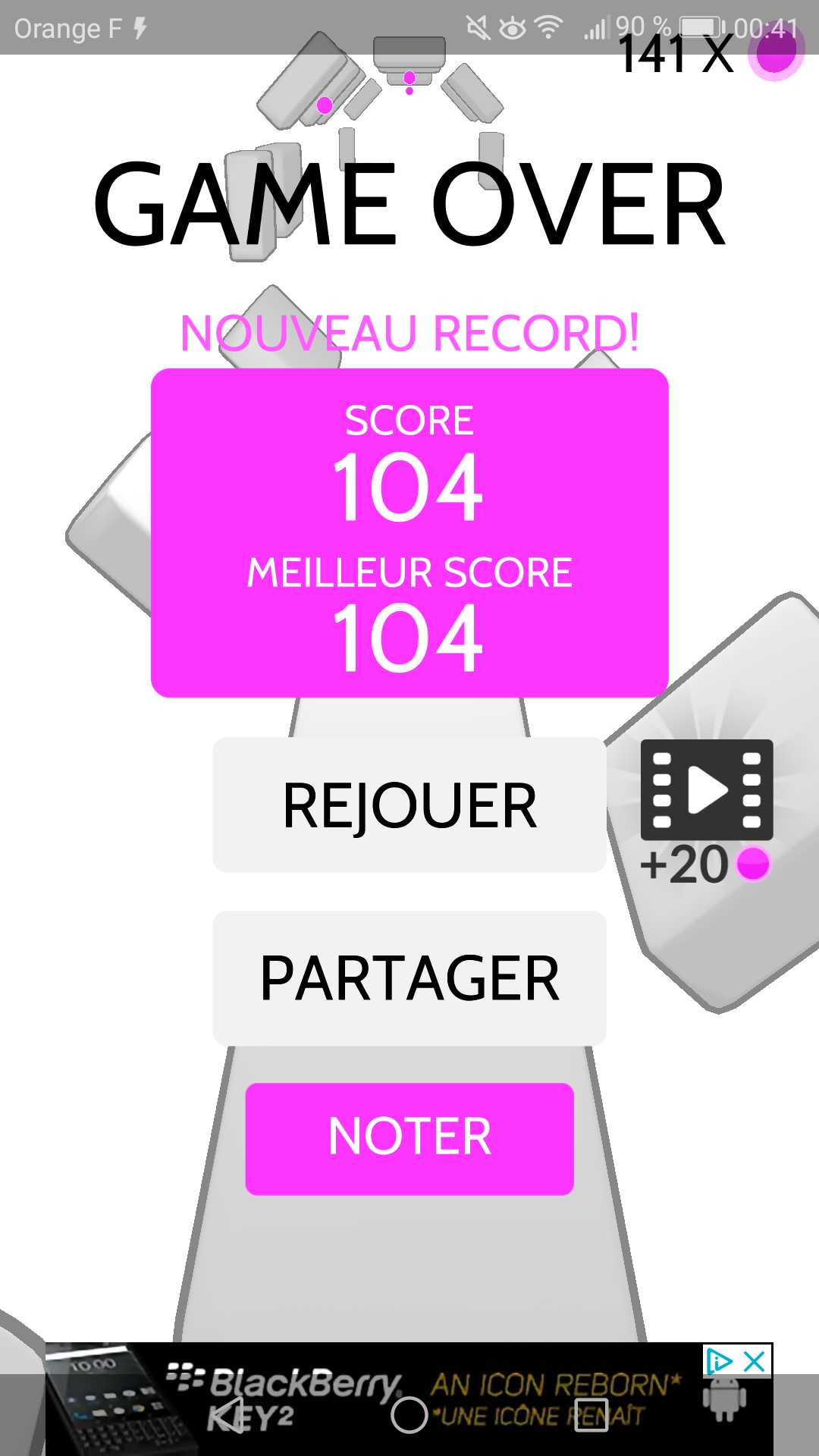Close the BlackBerry ad banner

[755, 1362]
